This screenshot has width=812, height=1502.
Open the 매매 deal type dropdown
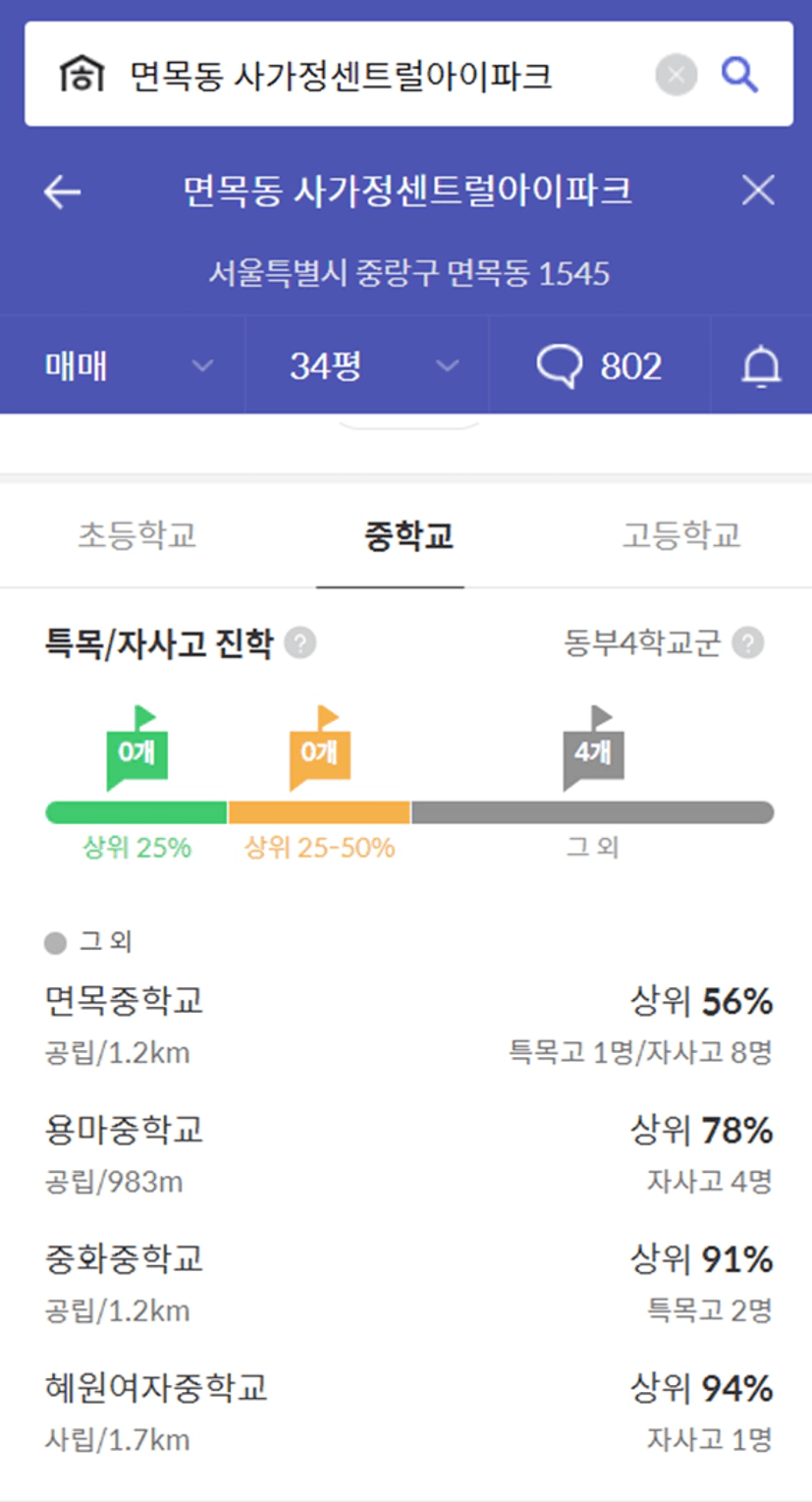[x=123, y=366]
